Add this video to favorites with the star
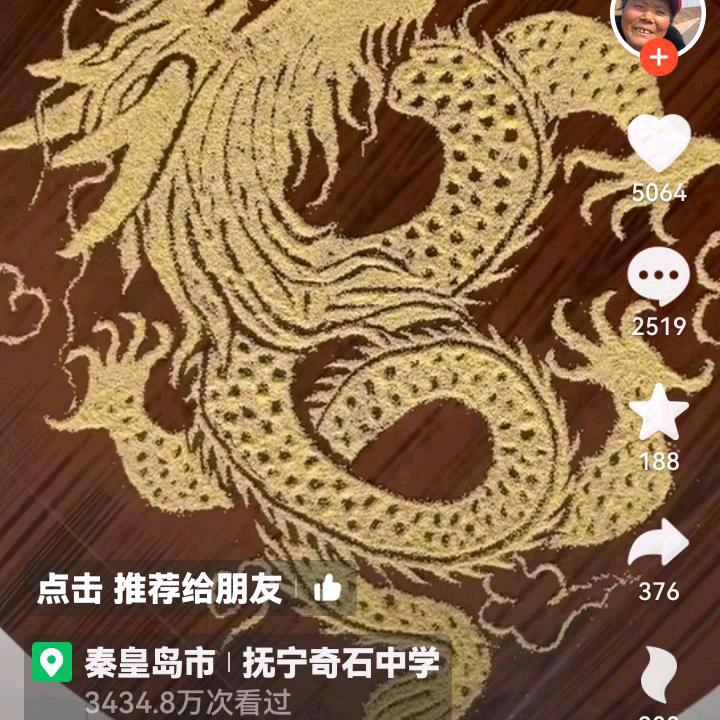This screenshot has height=720, width=720. click(x=659, y=413)
